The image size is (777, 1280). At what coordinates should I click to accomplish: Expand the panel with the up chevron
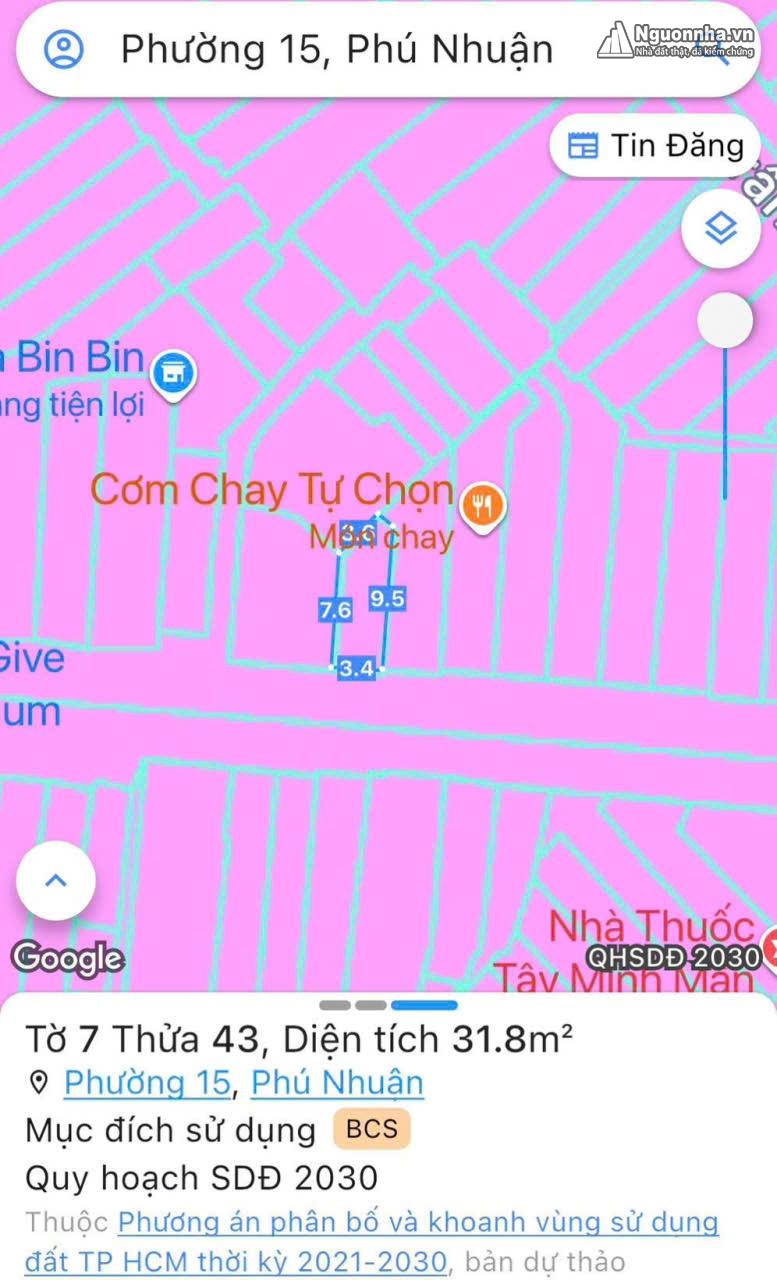[56, 881]
